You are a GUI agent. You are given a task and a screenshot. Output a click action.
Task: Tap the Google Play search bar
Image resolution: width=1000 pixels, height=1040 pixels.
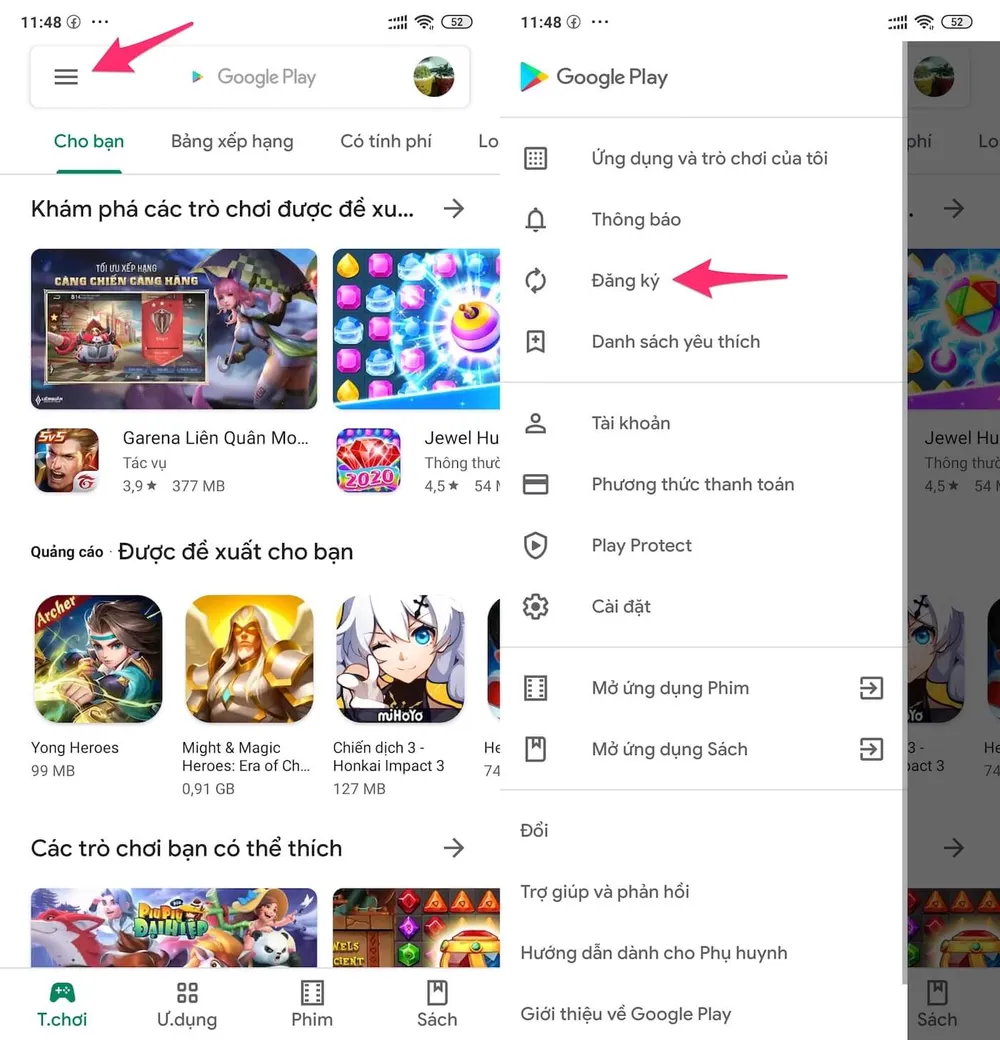pos(267,76)
